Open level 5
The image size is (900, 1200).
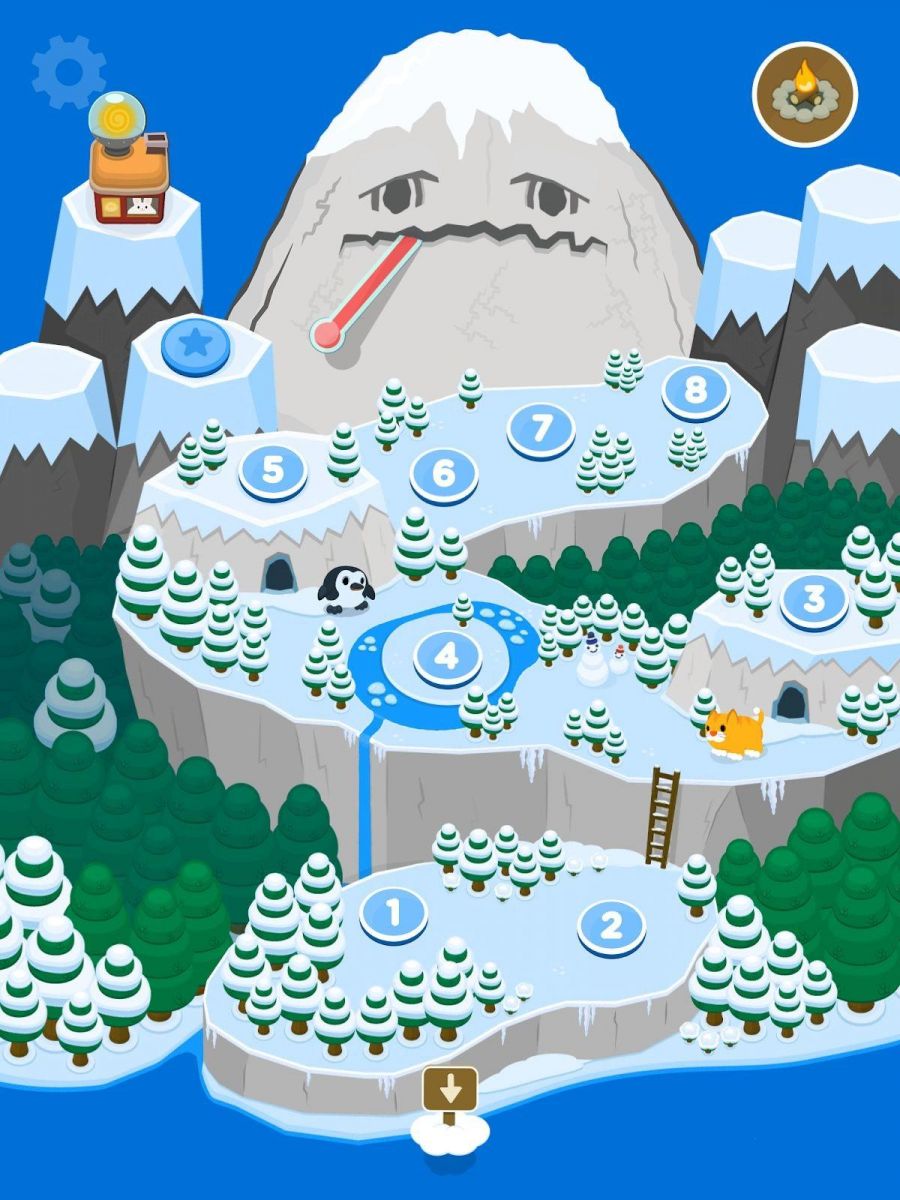[272, 469]
